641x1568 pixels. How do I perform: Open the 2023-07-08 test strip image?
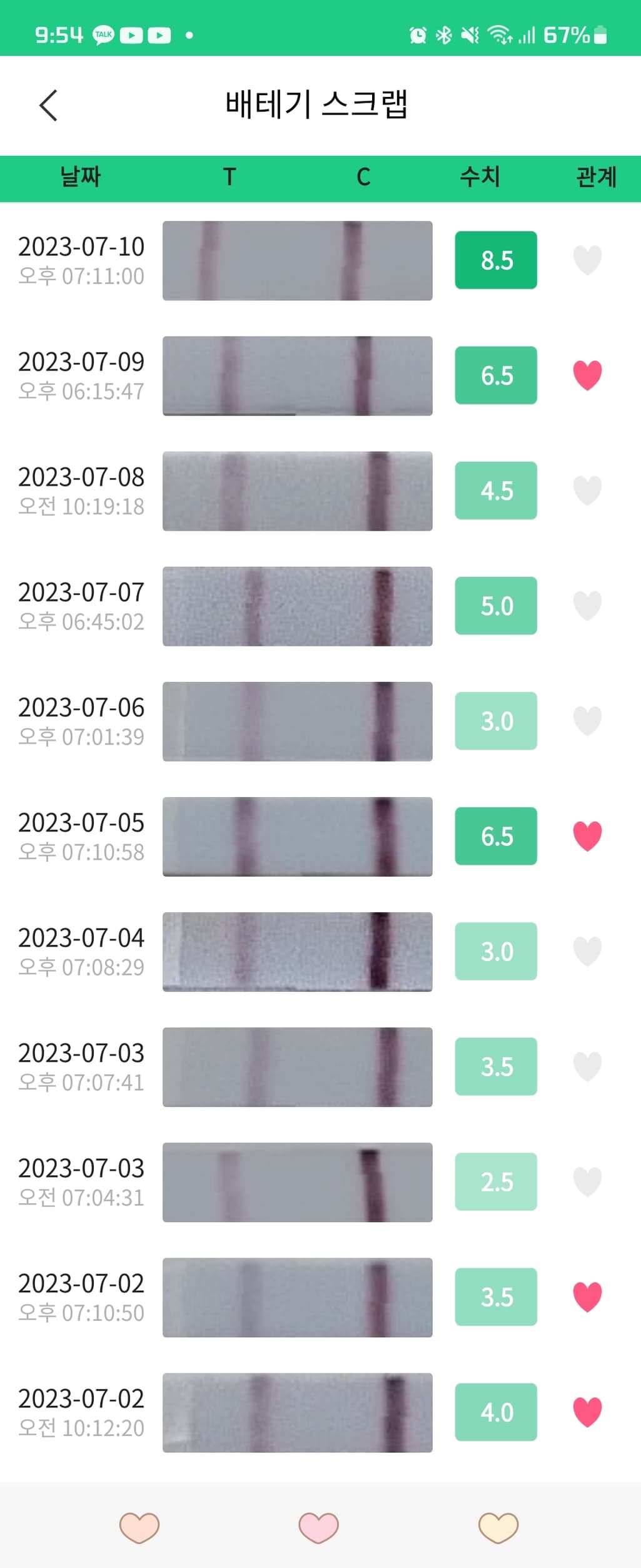point(297,491)
